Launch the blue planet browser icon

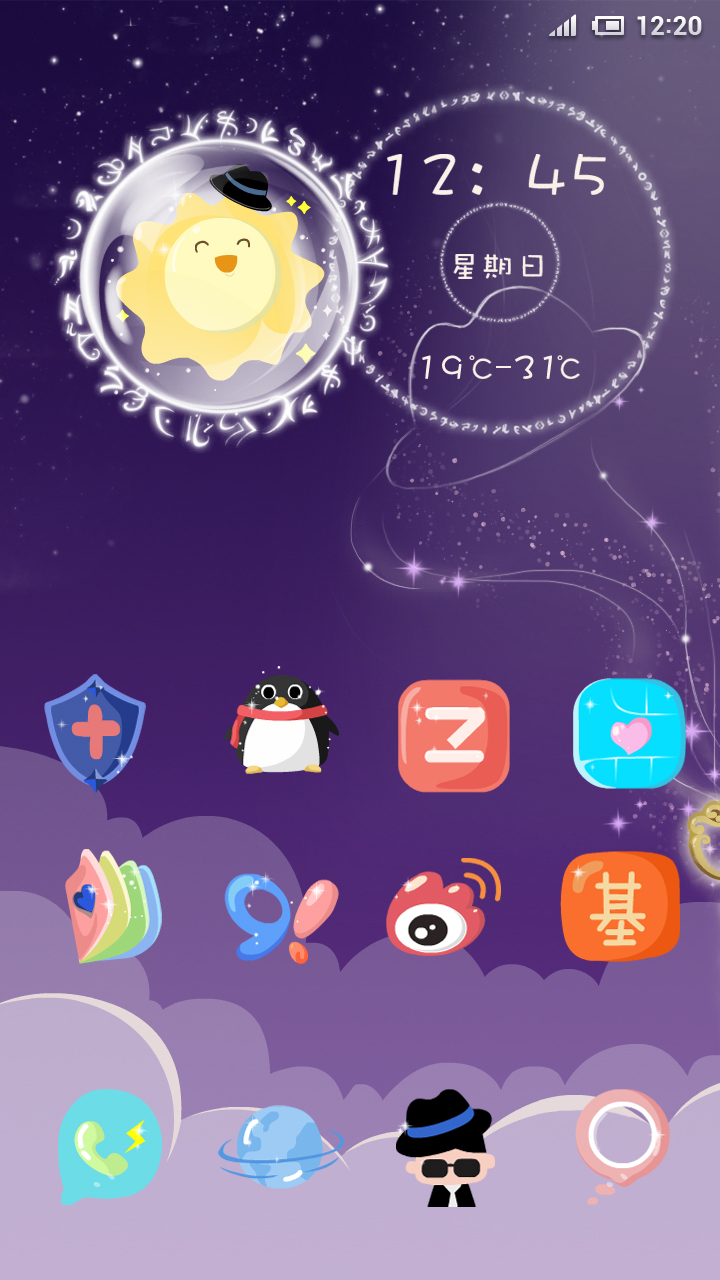click(x=281, y=1146)
